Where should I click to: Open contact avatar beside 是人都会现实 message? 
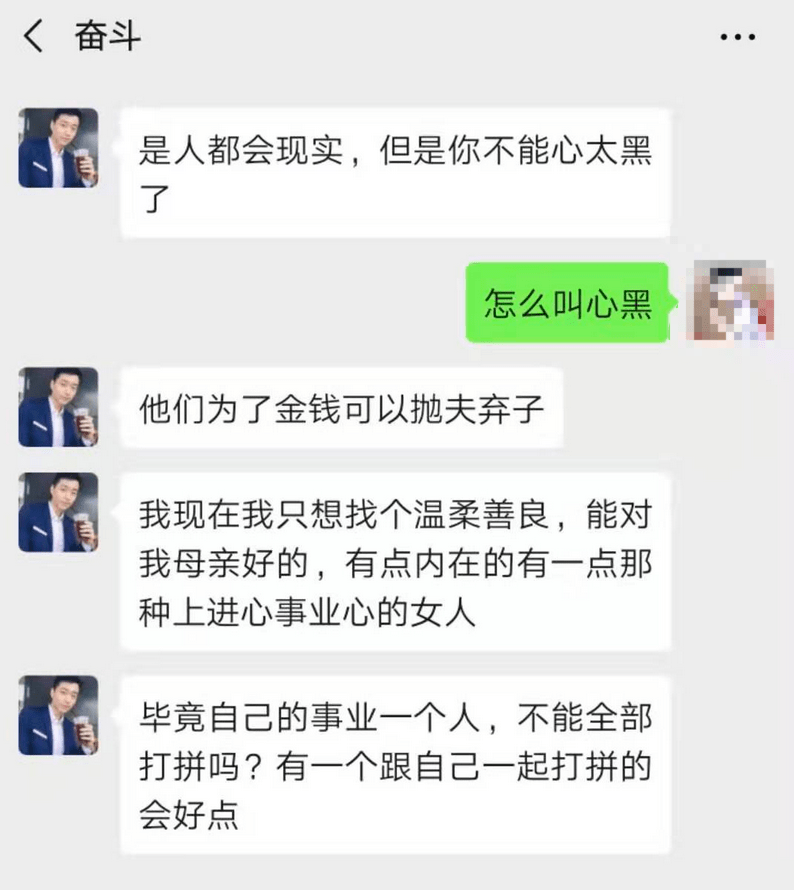[x=58, y=148]
